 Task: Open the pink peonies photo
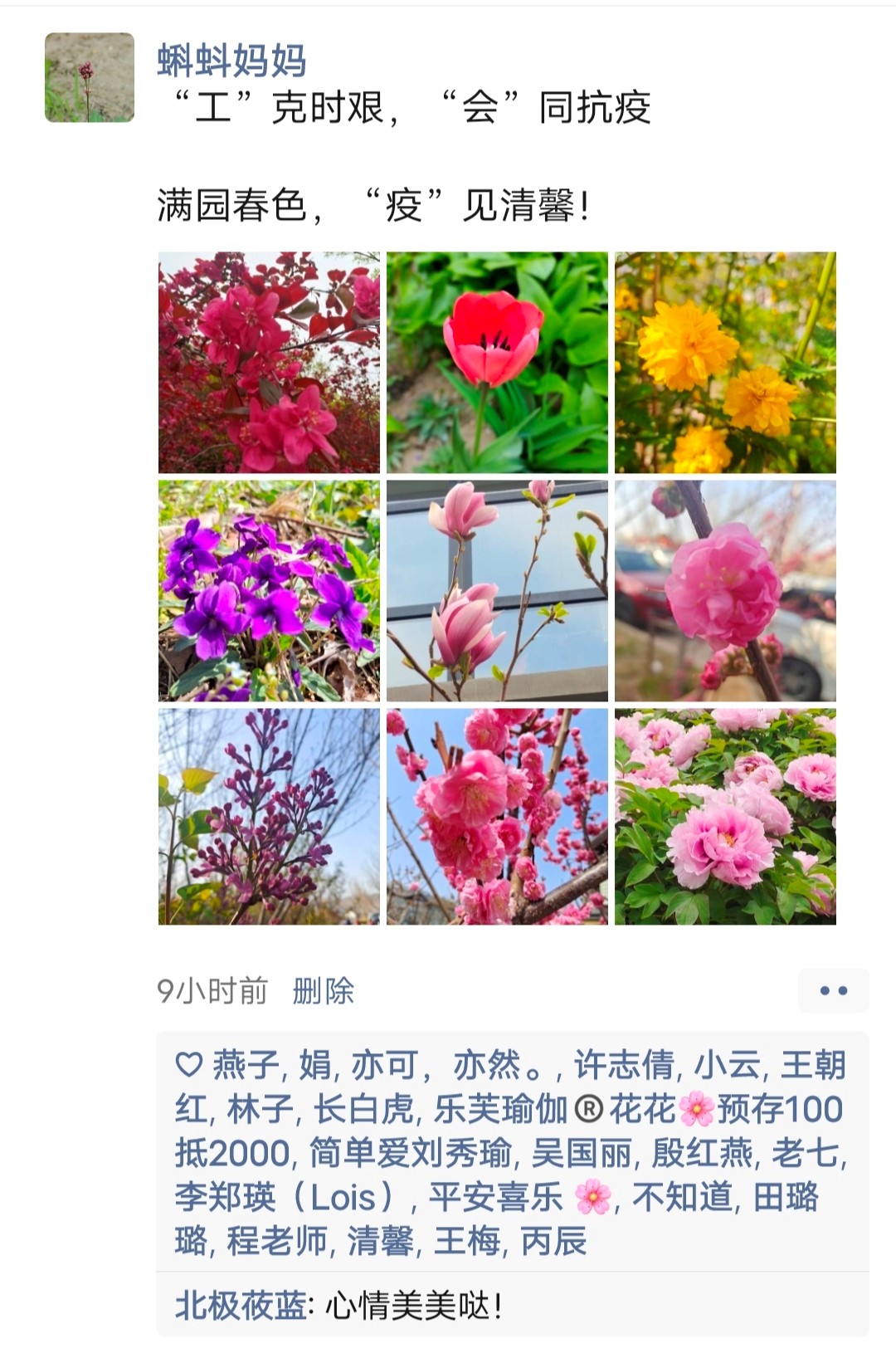point(725,817)
